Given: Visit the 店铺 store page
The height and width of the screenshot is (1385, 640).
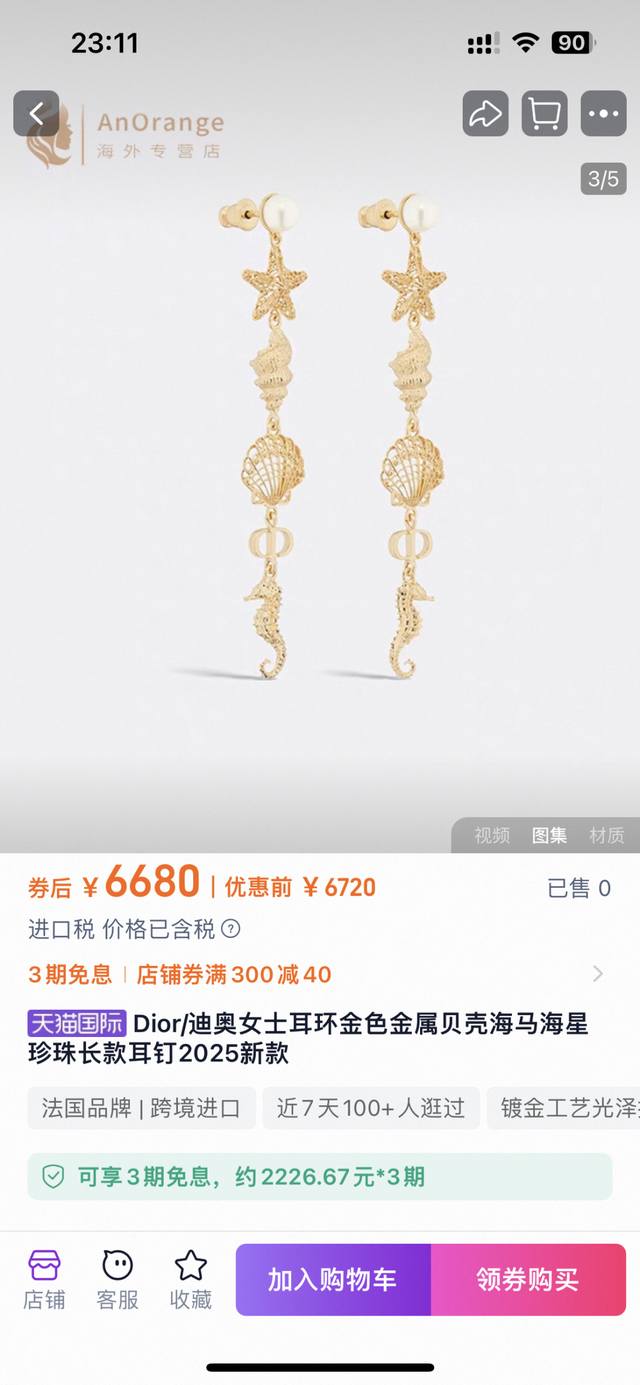Looking at the screenshot, I should point(44,1279).
